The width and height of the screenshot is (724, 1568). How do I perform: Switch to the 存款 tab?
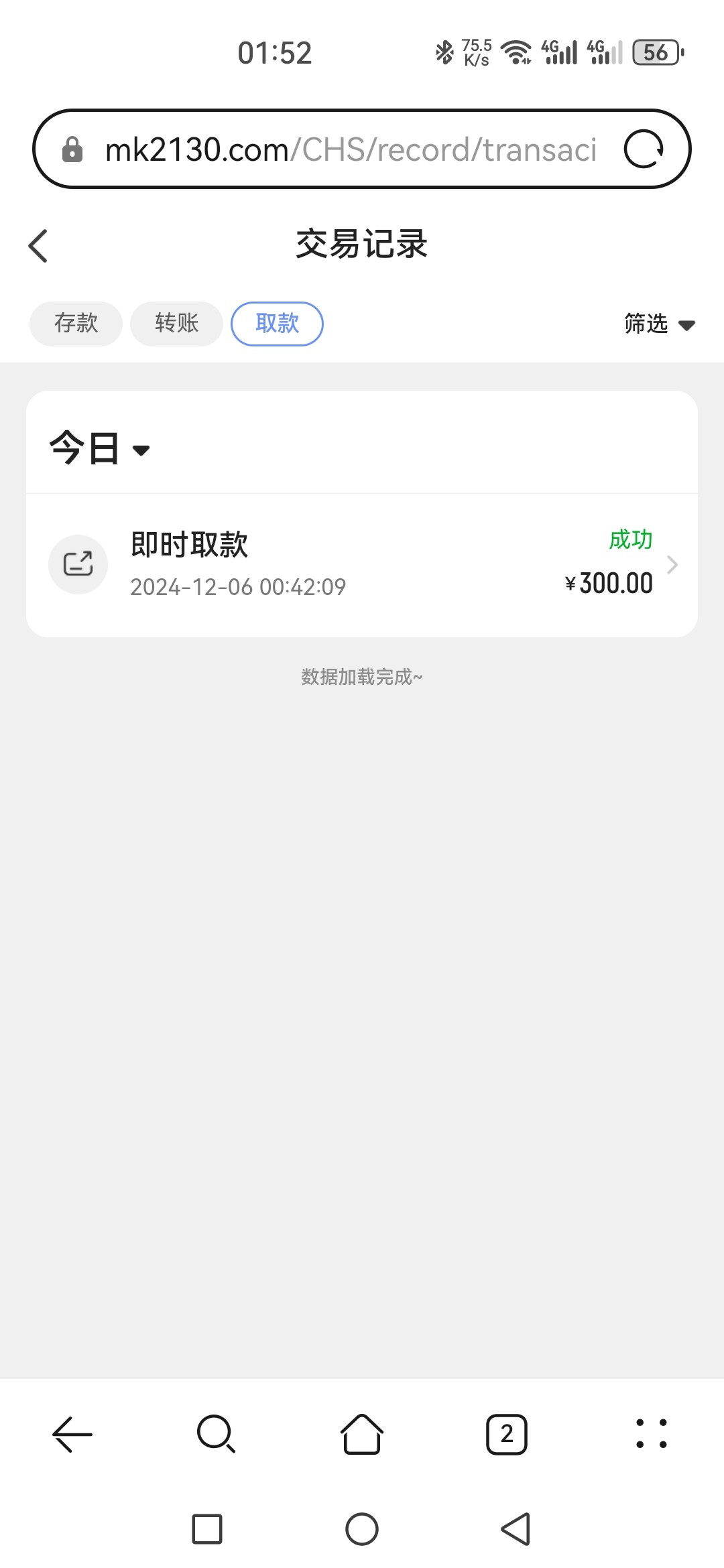click(x=76, y=324)
